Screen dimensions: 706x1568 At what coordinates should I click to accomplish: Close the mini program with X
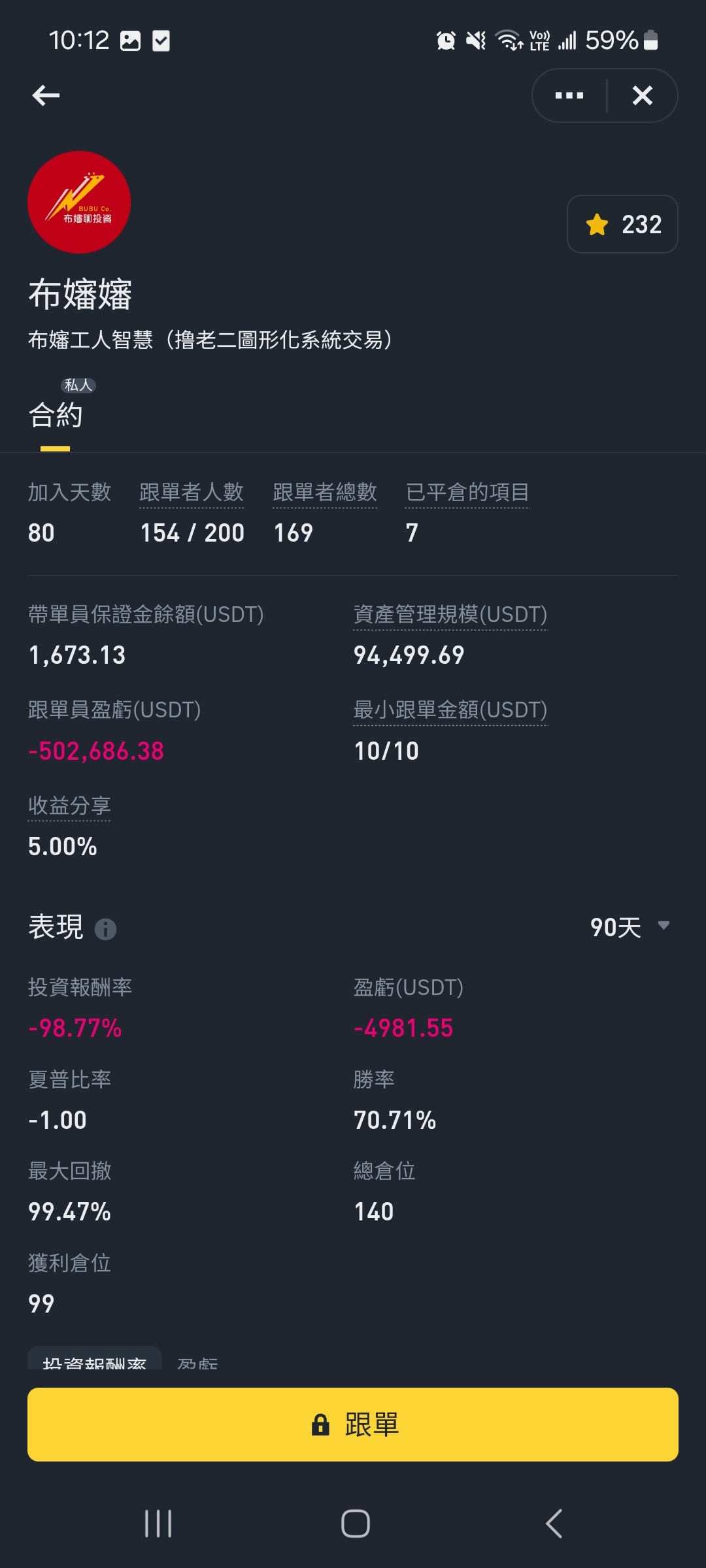[x=643, y=95]
